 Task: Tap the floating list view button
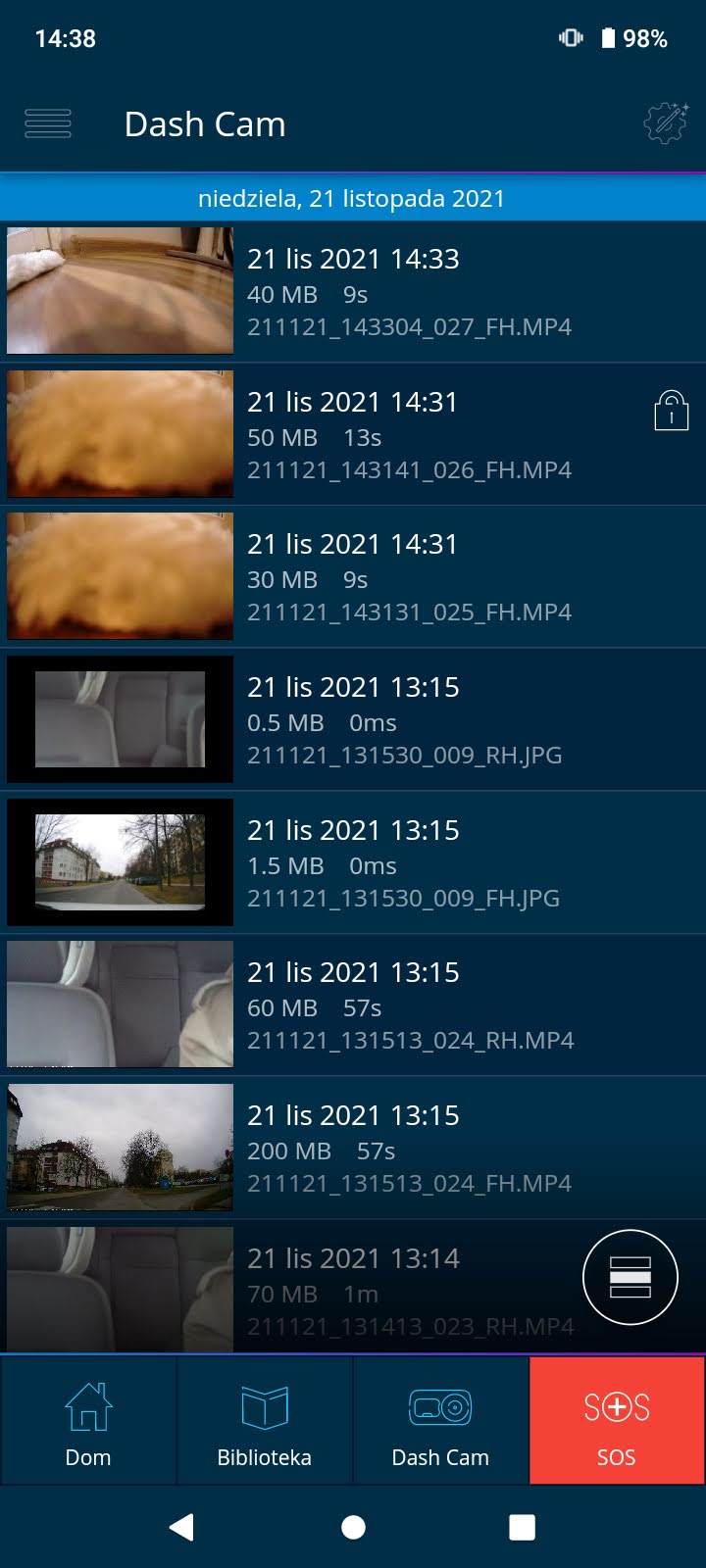tap(630, 1277)
